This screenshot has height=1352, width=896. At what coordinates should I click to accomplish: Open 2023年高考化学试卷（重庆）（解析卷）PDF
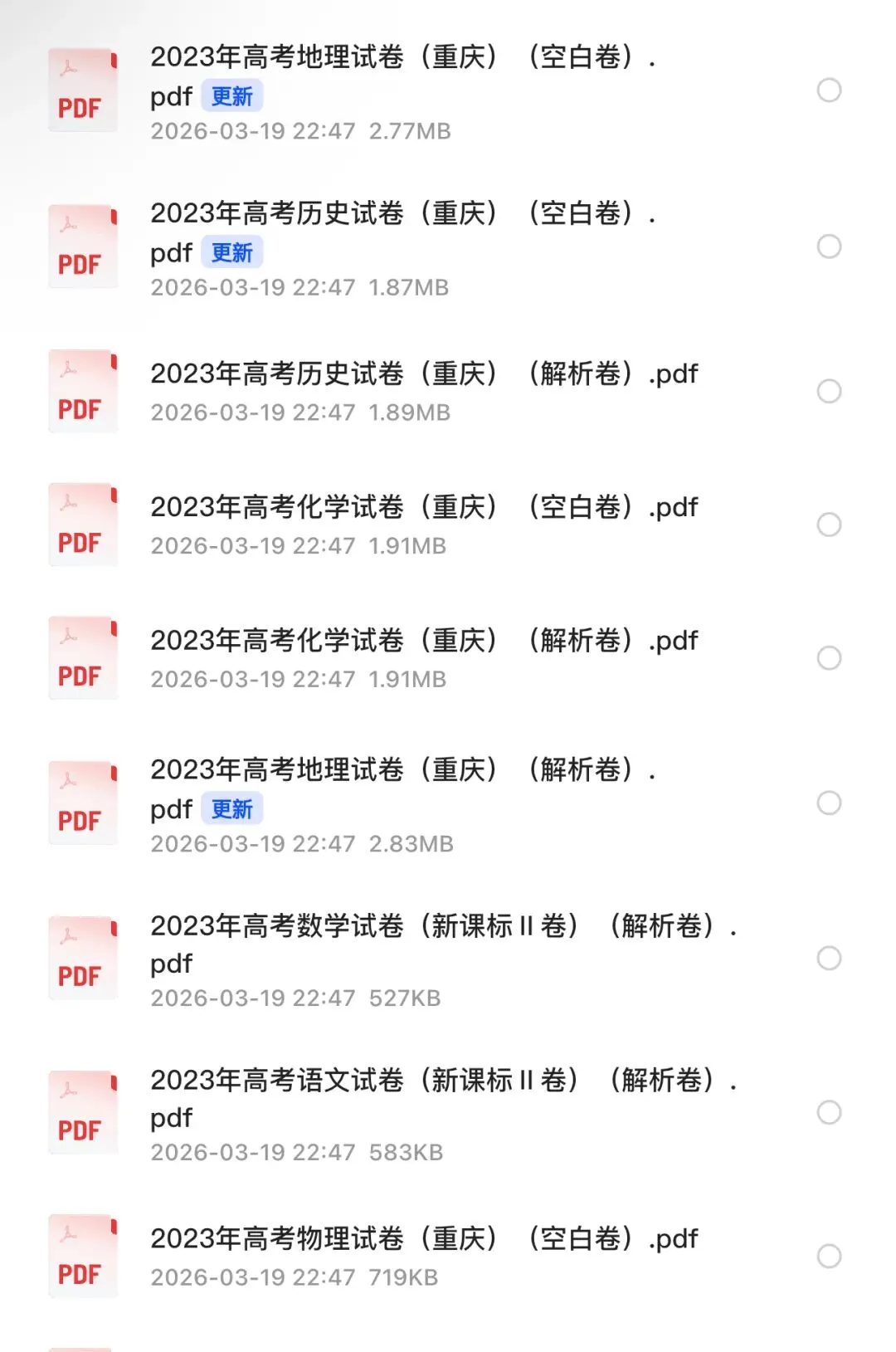(x=423, y=641)
